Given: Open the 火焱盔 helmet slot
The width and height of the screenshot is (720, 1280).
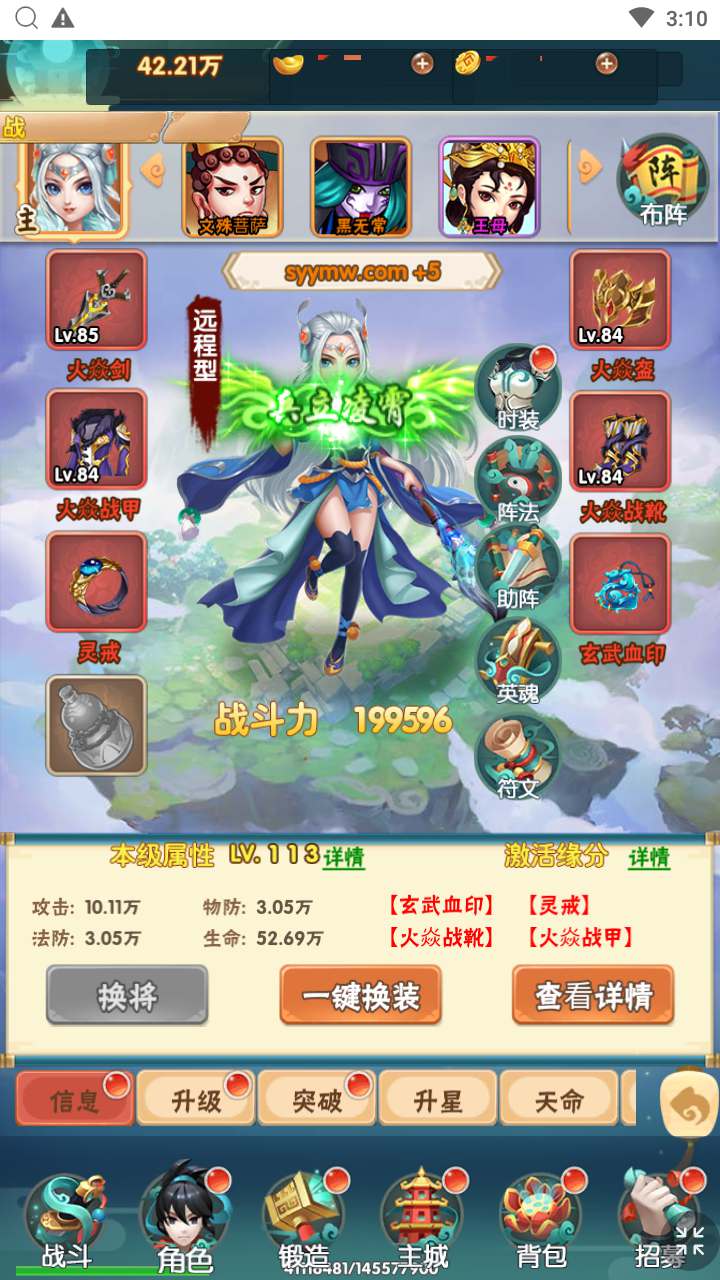Looking at the screenshot, I should [x=620, y=300].
